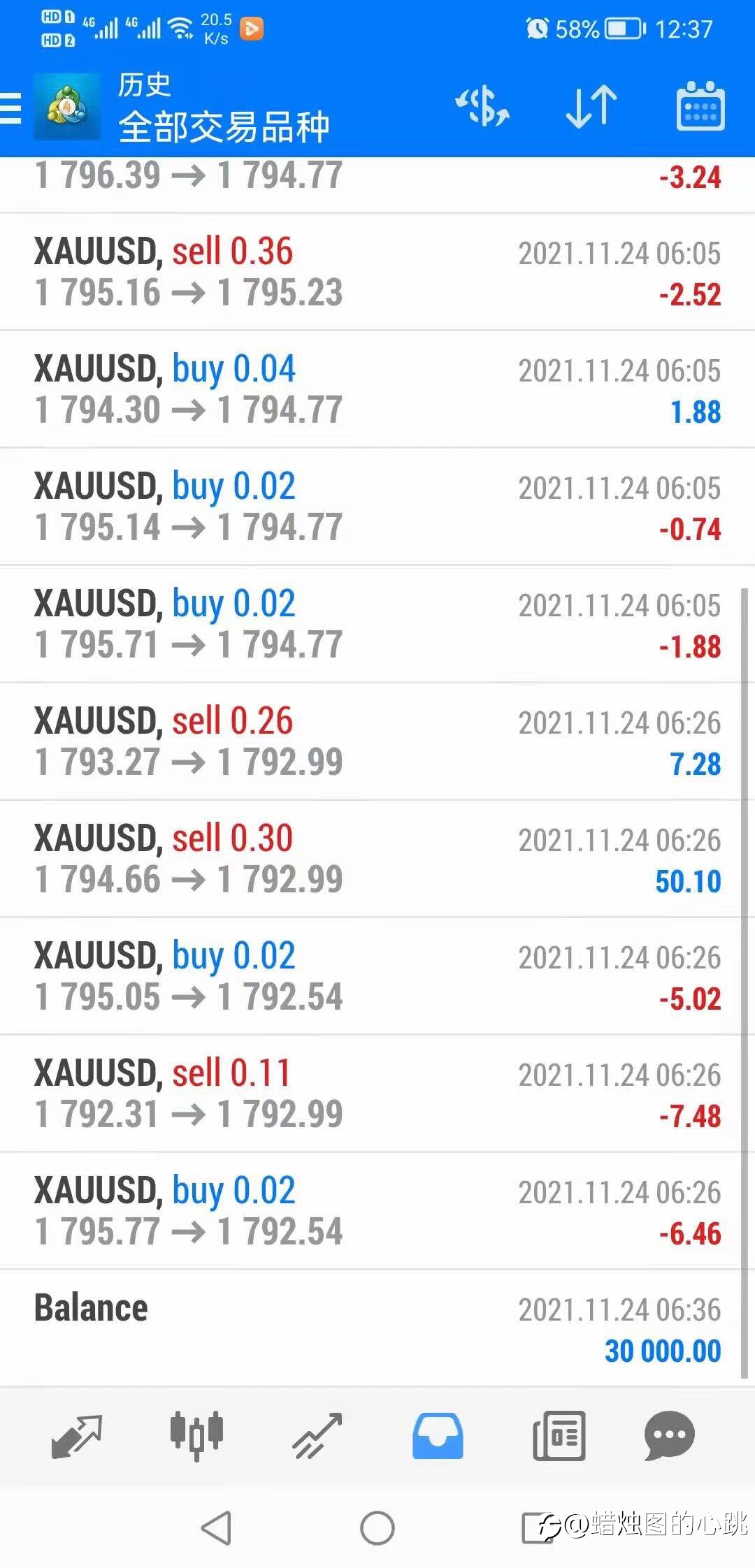Open the chat messages tab
The height and width of the screenshot is (1568, 755).
tap(670, 1436)
